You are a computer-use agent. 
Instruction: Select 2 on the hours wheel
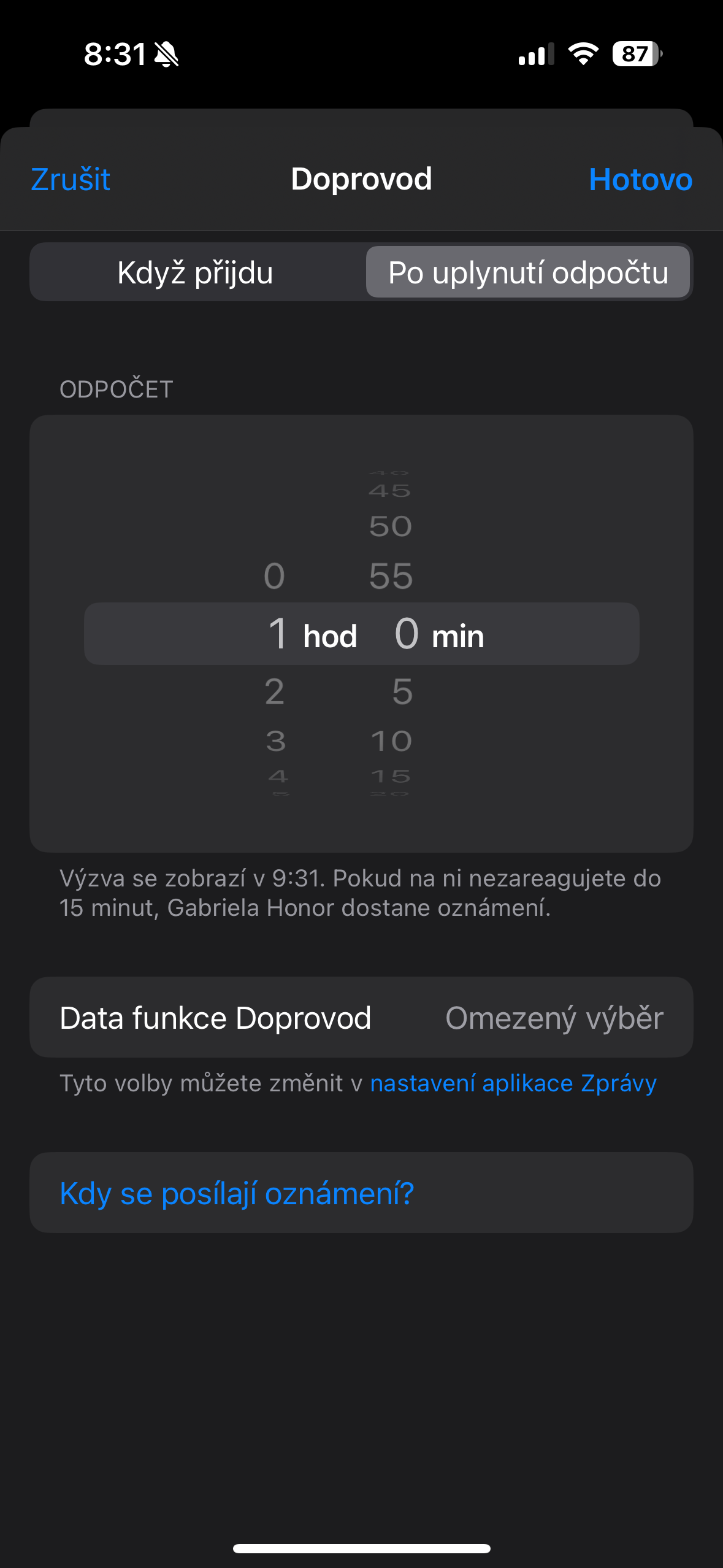point(274,692)
